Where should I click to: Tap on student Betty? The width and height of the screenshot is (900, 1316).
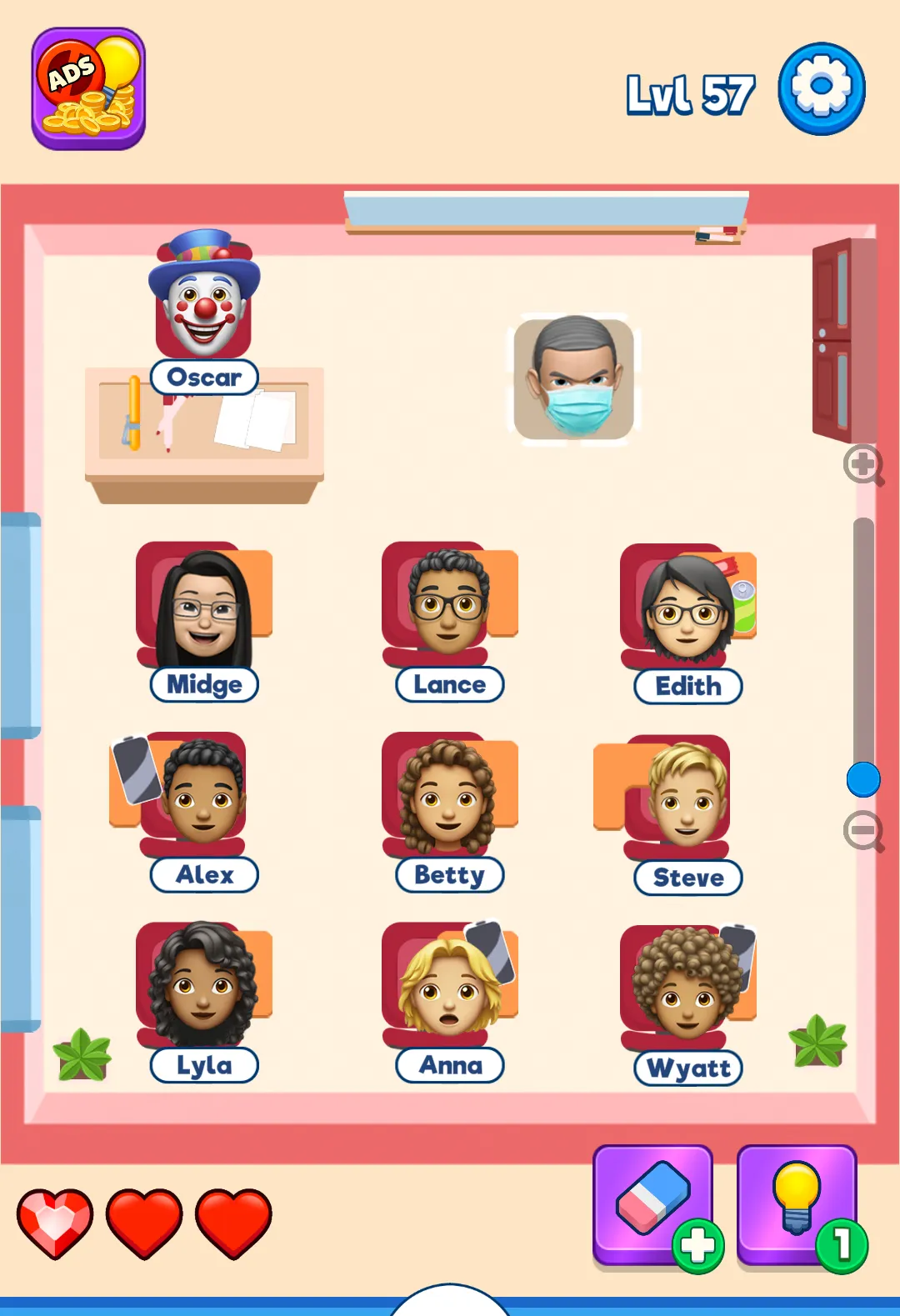[x=448, y=796]
